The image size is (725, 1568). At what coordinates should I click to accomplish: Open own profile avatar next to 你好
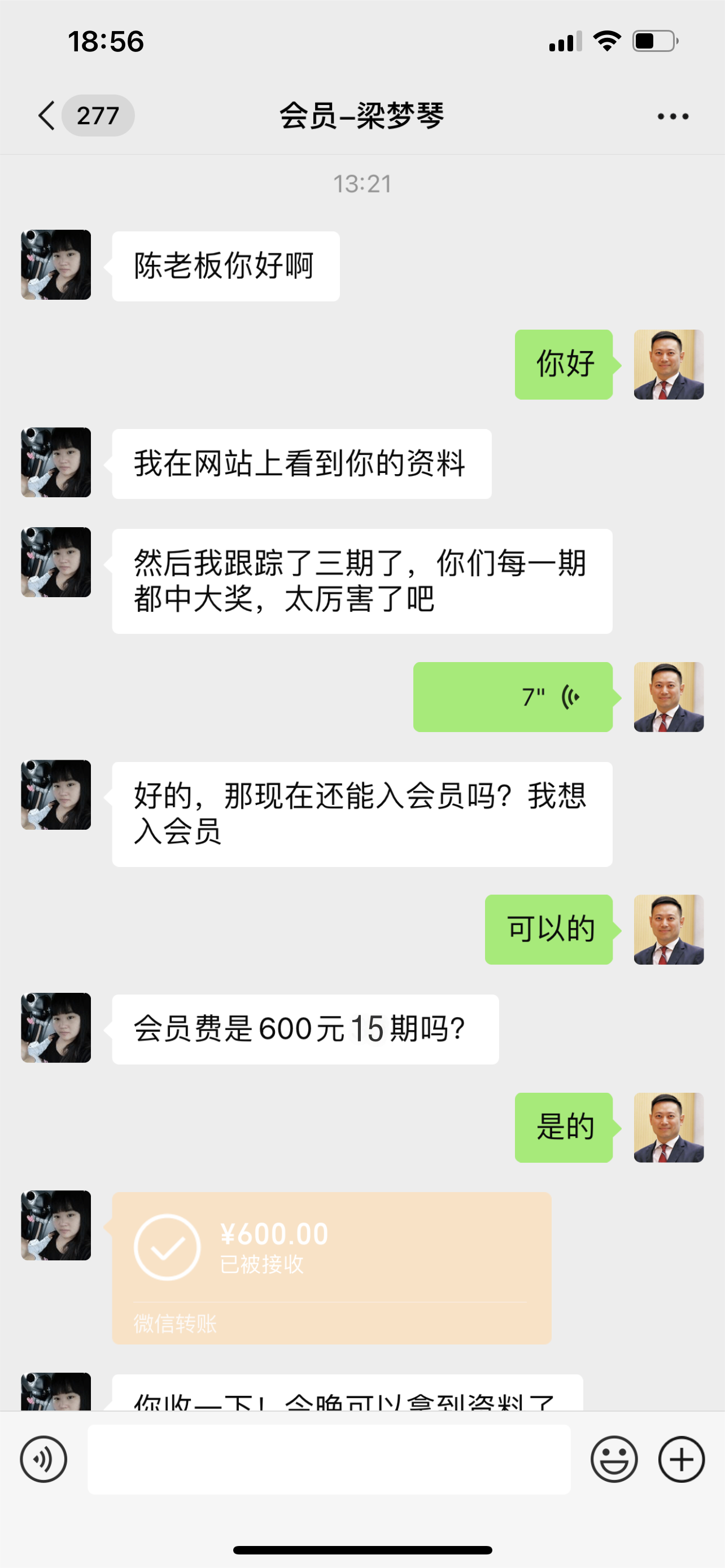[x=669, y=365]
